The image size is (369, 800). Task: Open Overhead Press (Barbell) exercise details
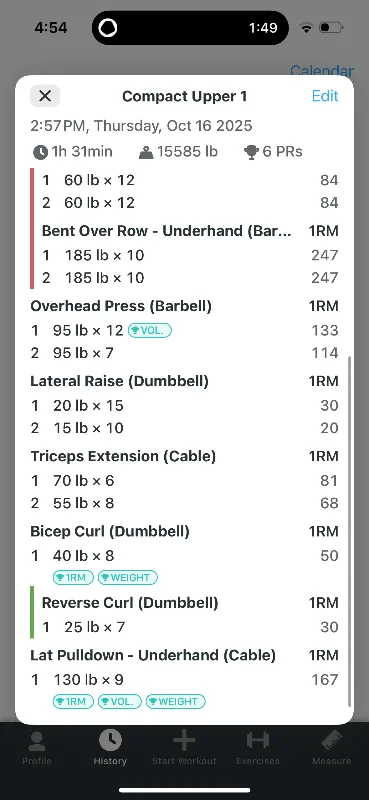(x=121, y=306)
